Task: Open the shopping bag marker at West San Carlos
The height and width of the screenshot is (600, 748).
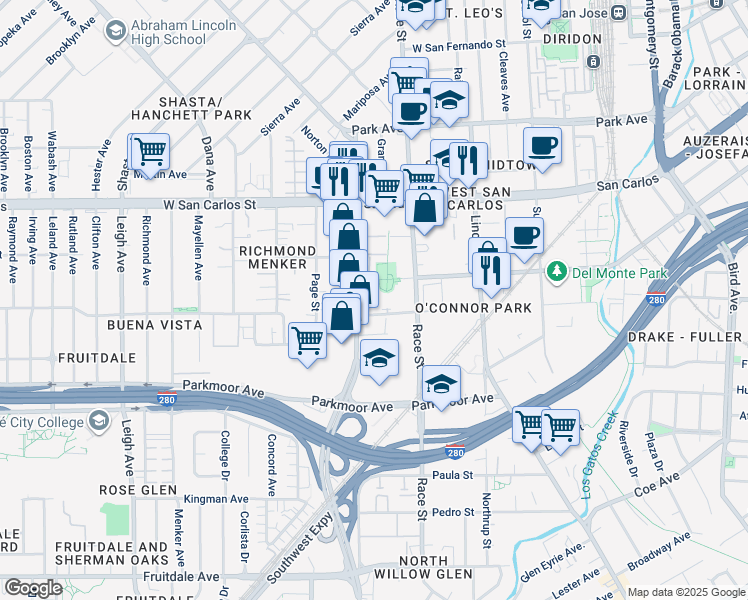Action: click(x=425, y=208)
